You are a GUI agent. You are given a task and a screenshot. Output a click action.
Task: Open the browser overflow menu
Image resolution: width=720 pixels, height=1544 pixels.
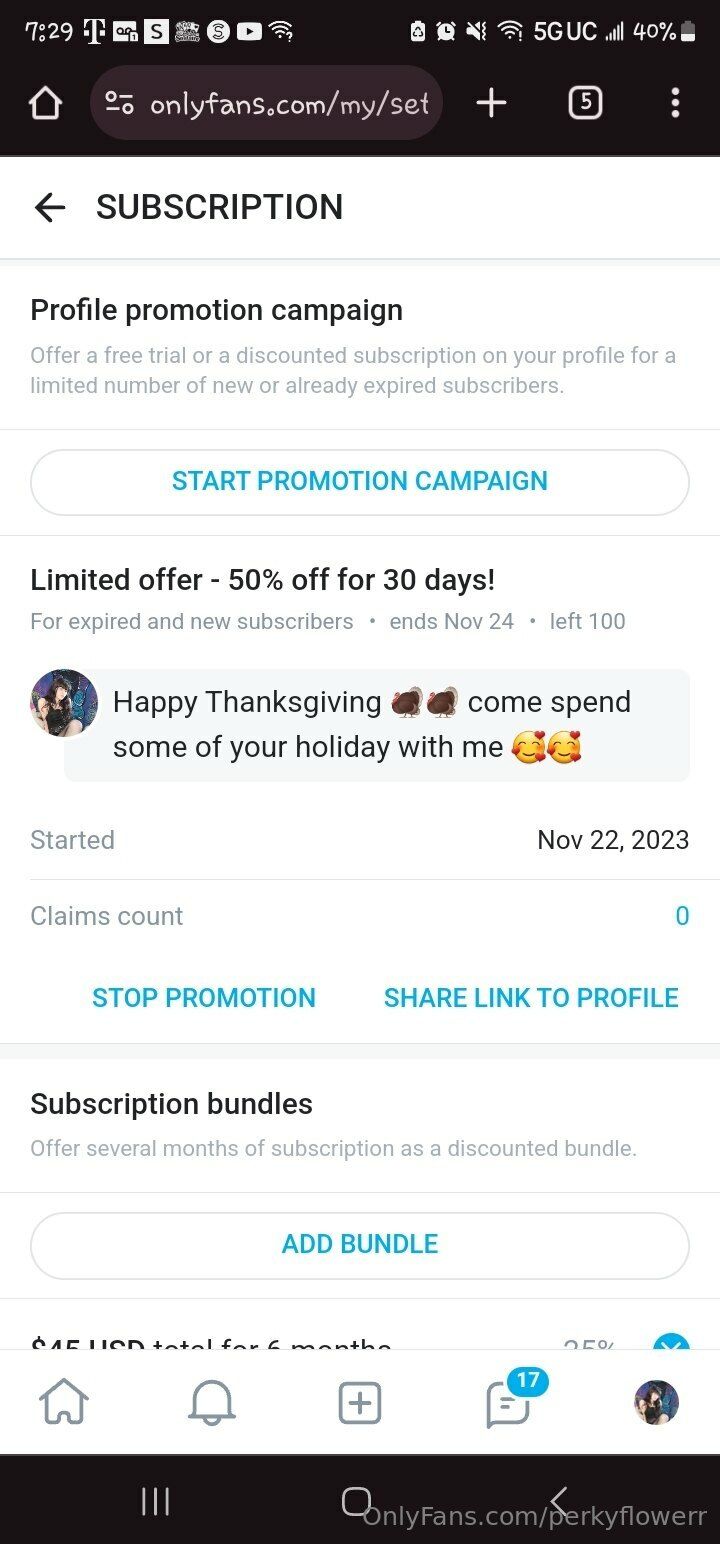675,102
